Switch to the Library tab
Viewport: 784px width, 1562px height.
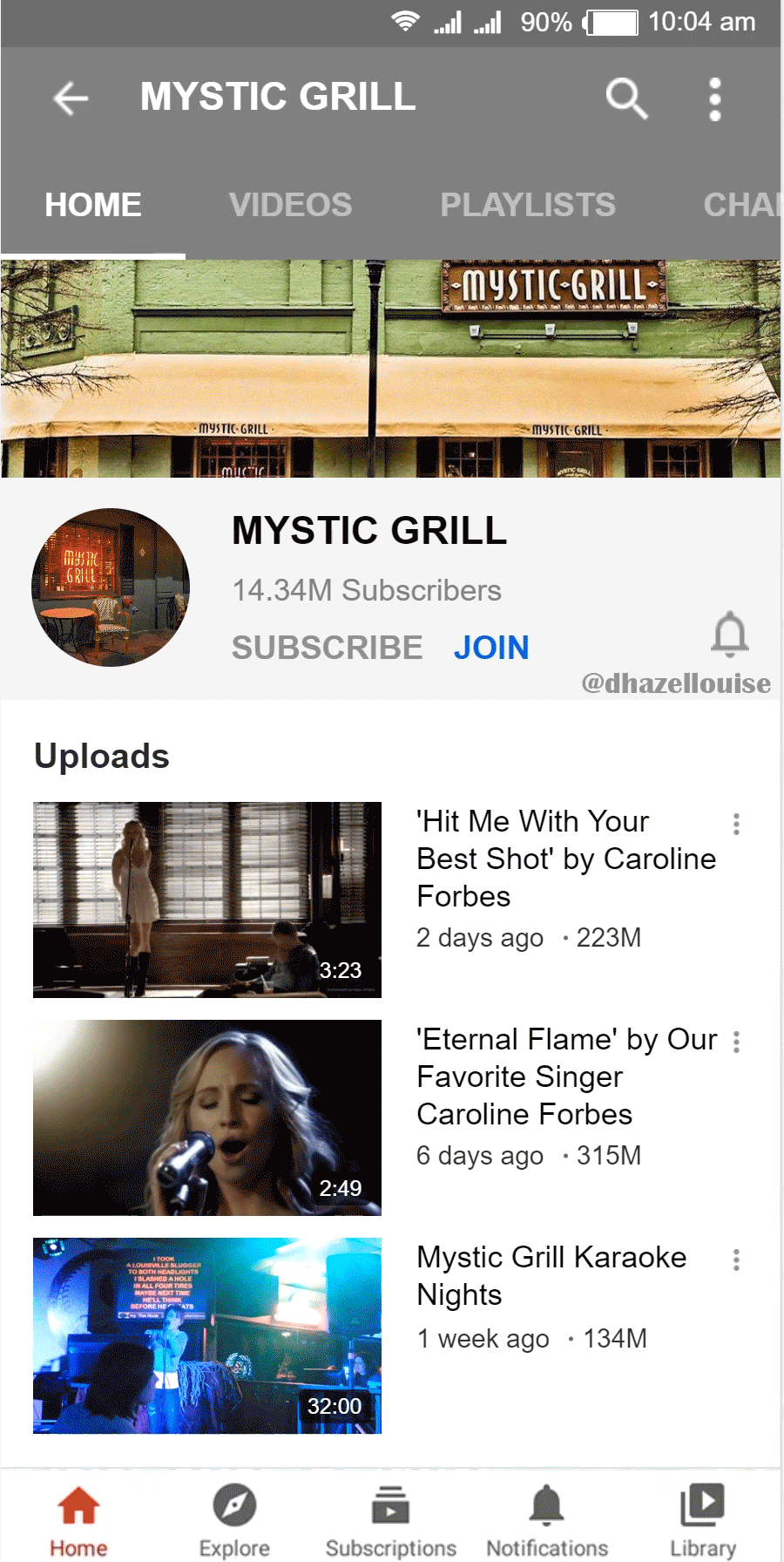point(702,1521)
